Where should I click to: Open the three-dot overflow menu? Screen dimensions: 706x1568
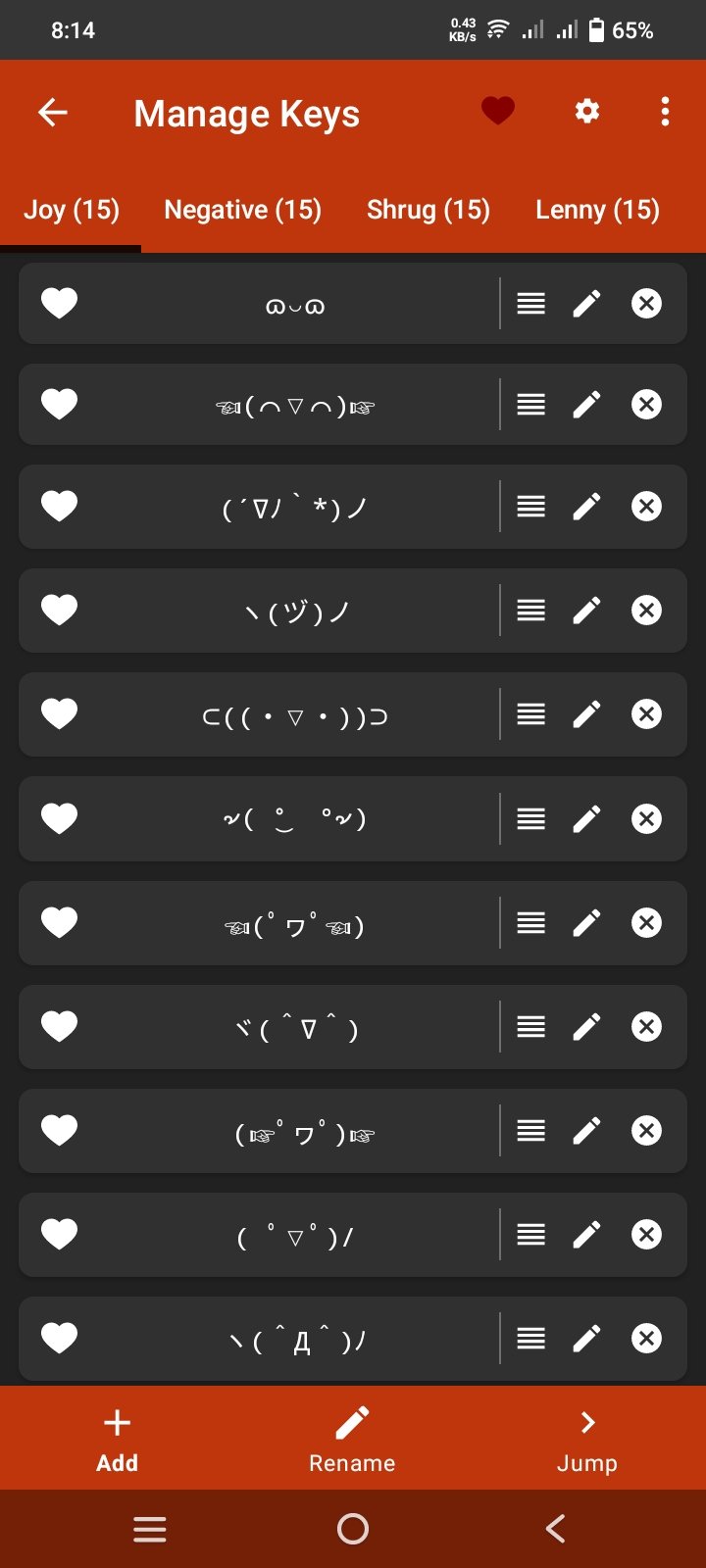coord(665,112)
